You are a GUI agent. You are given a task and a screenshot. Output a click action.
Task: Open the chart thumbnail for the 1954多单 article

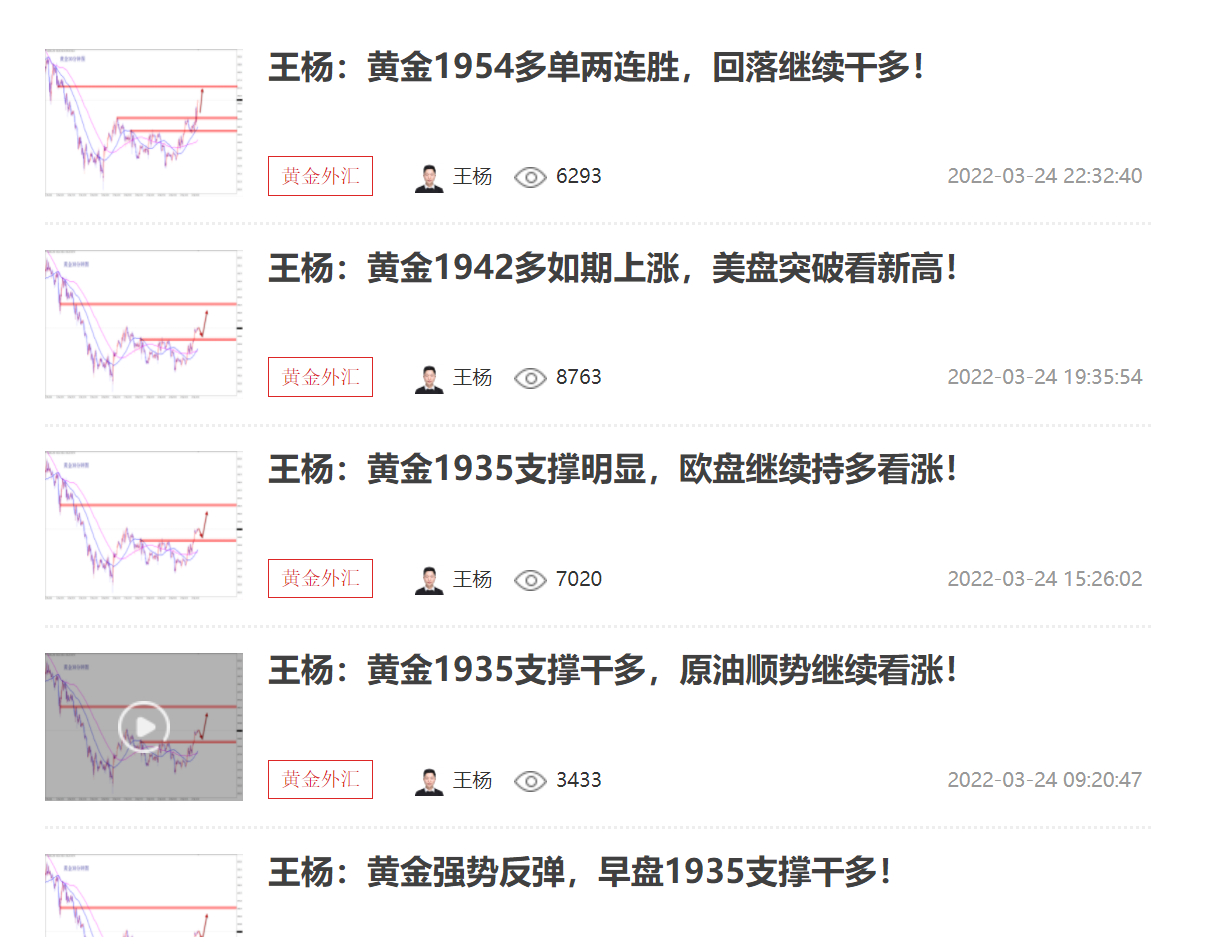(143, 121)
